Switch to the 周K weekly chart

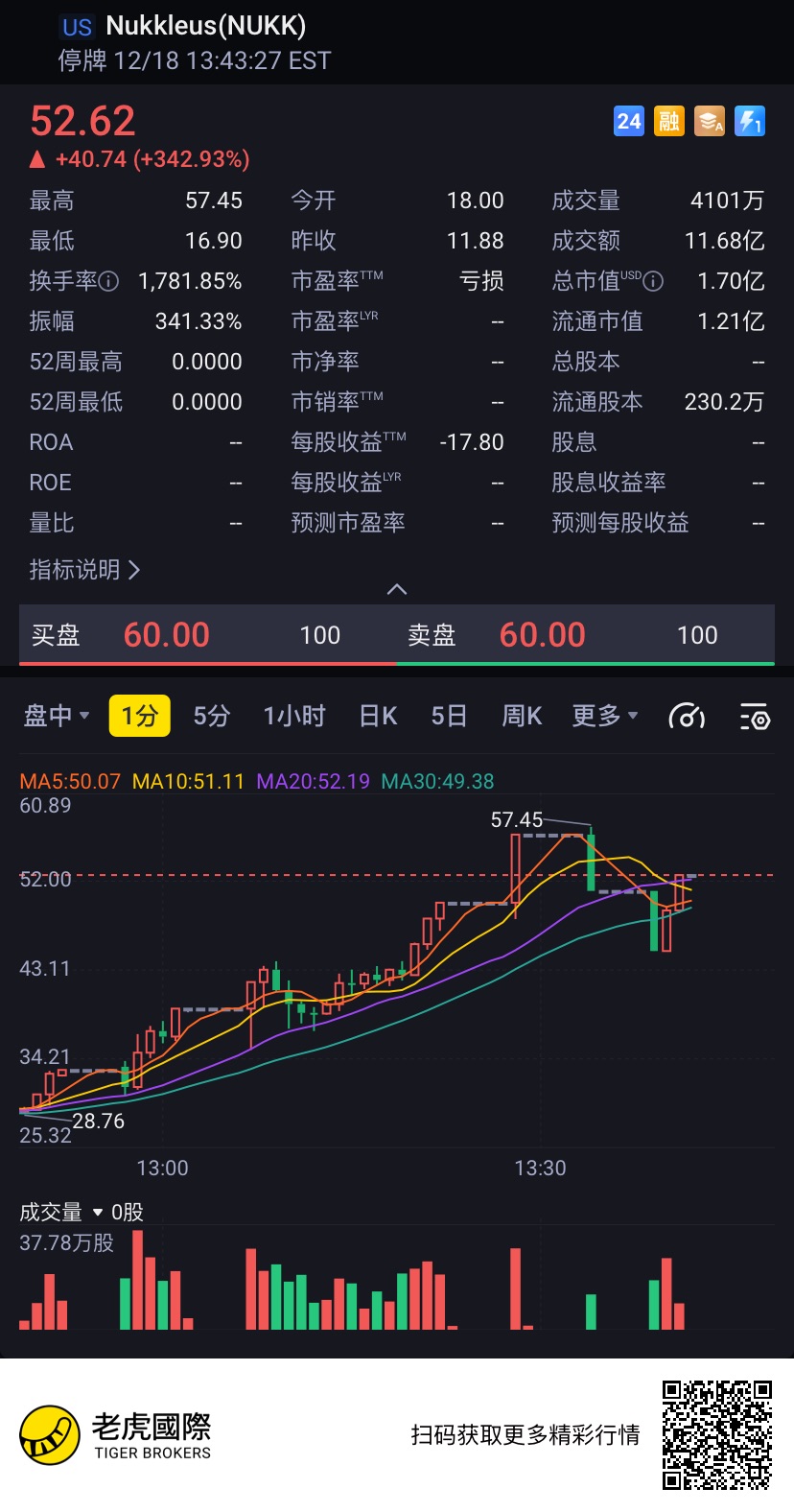click(522, 716)
